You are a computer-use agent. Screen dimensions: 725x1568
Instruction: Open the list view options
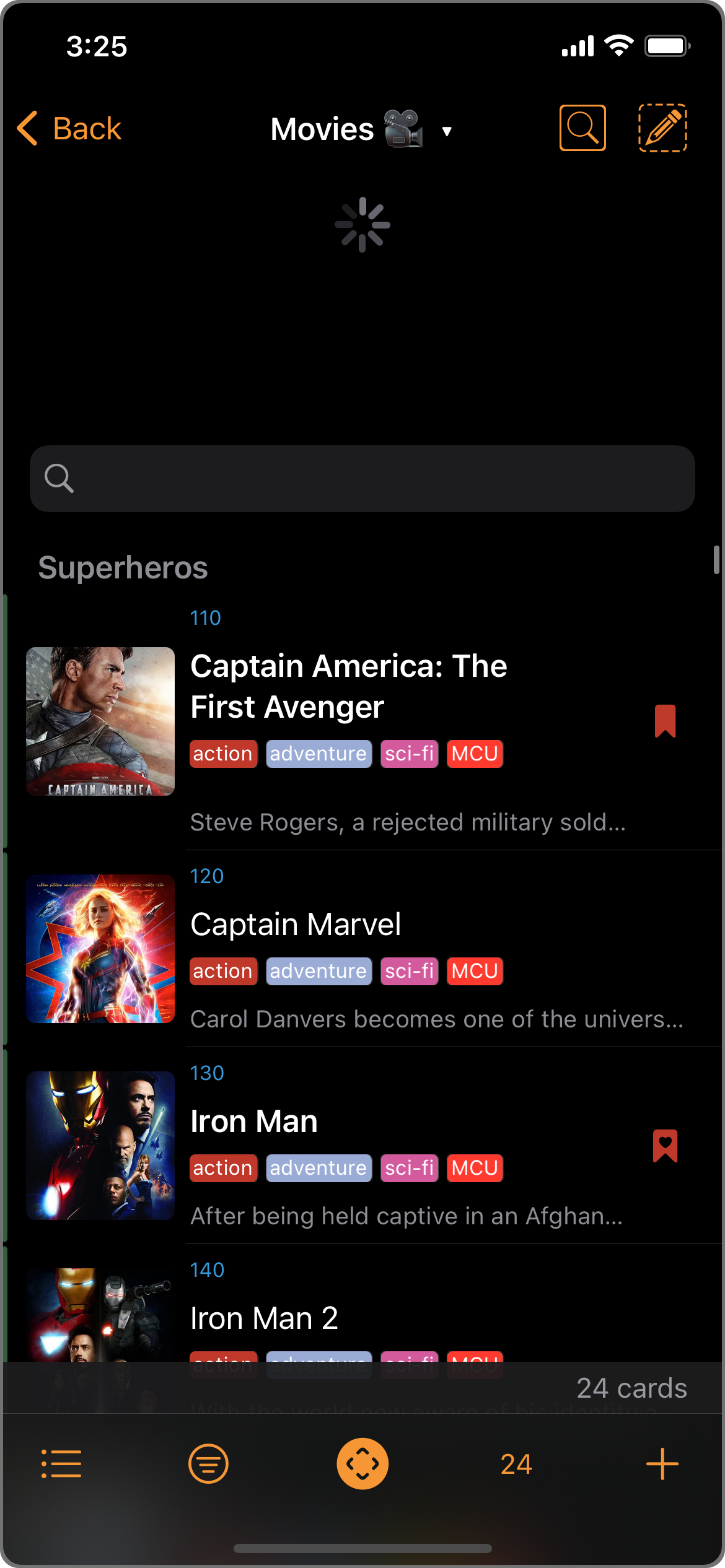coord(61,1464)
